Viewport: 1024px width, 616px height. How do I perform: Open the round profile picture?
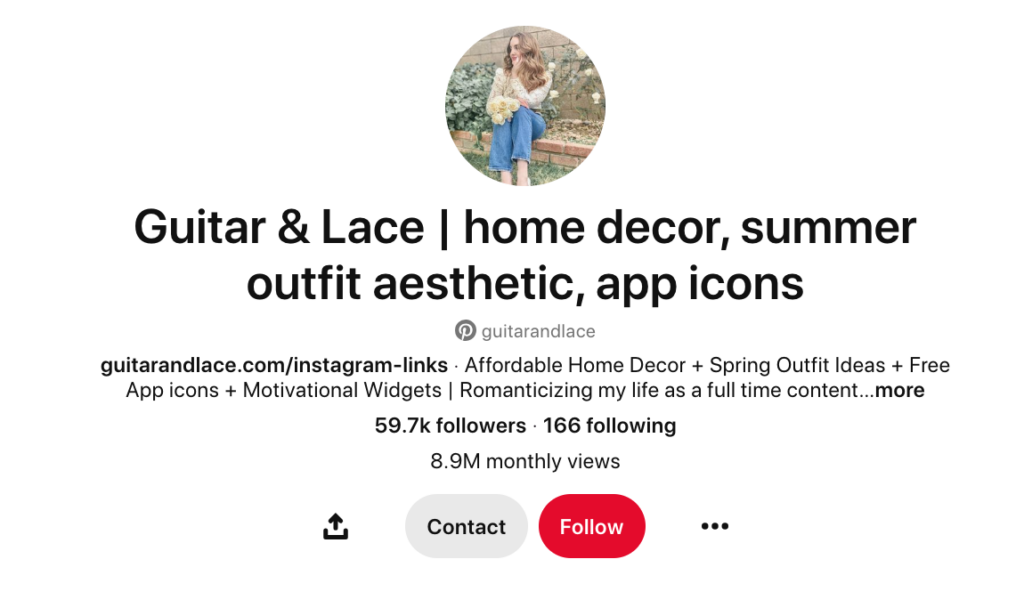525,106
